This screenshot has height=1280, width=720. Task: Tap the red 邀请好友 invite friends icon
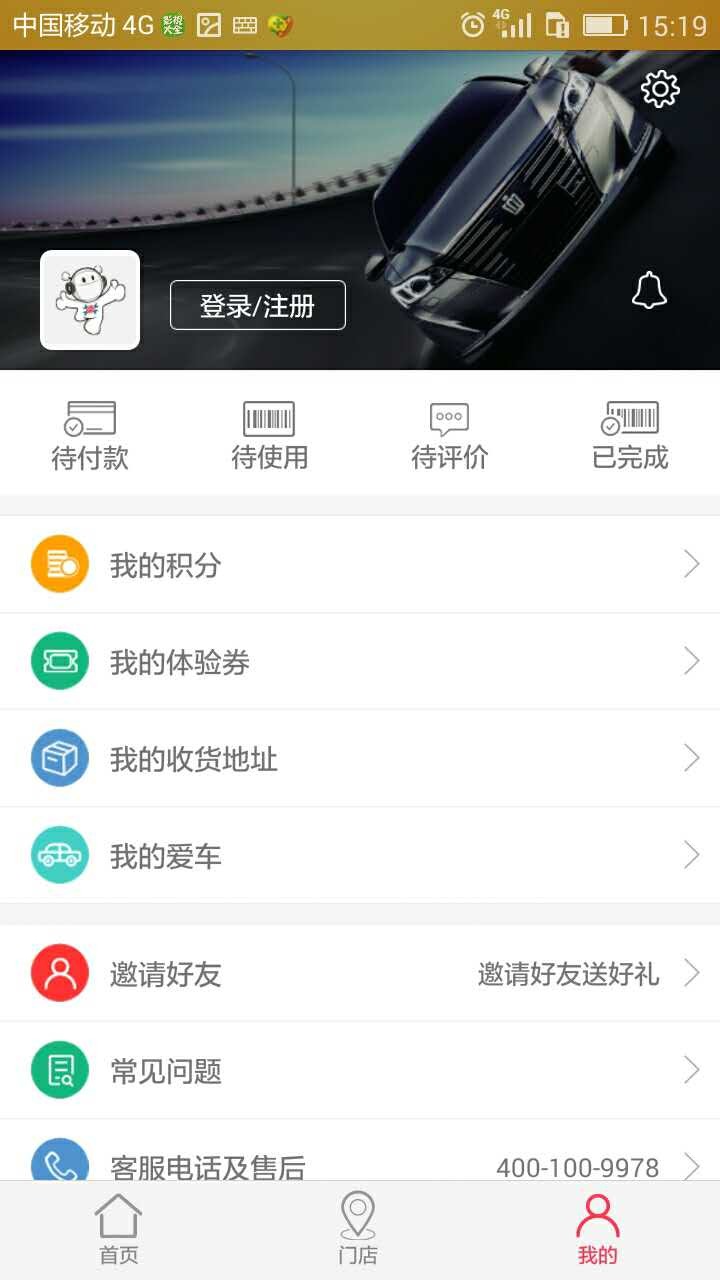click(59, 972)
